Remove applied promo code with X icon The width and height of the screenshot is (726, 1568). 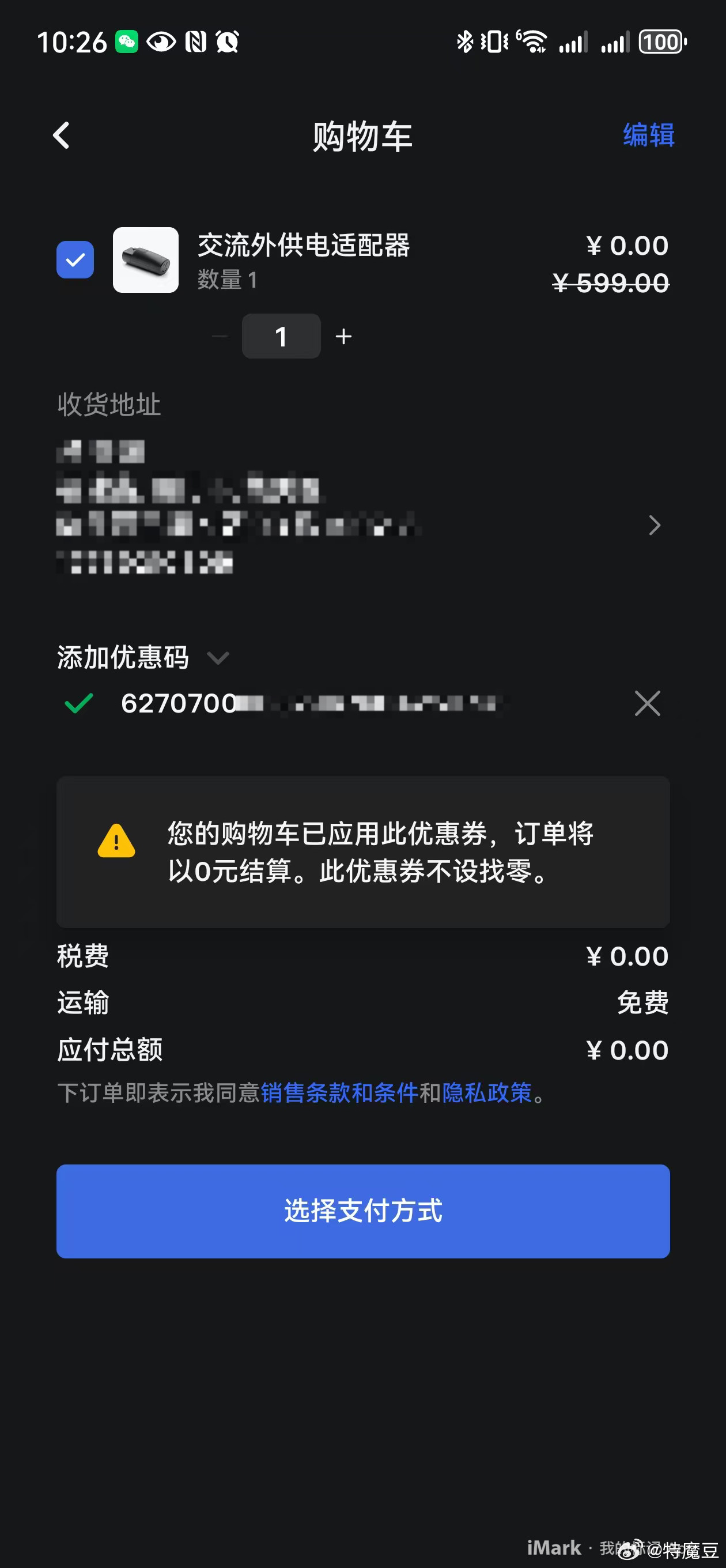click(647, 704)
